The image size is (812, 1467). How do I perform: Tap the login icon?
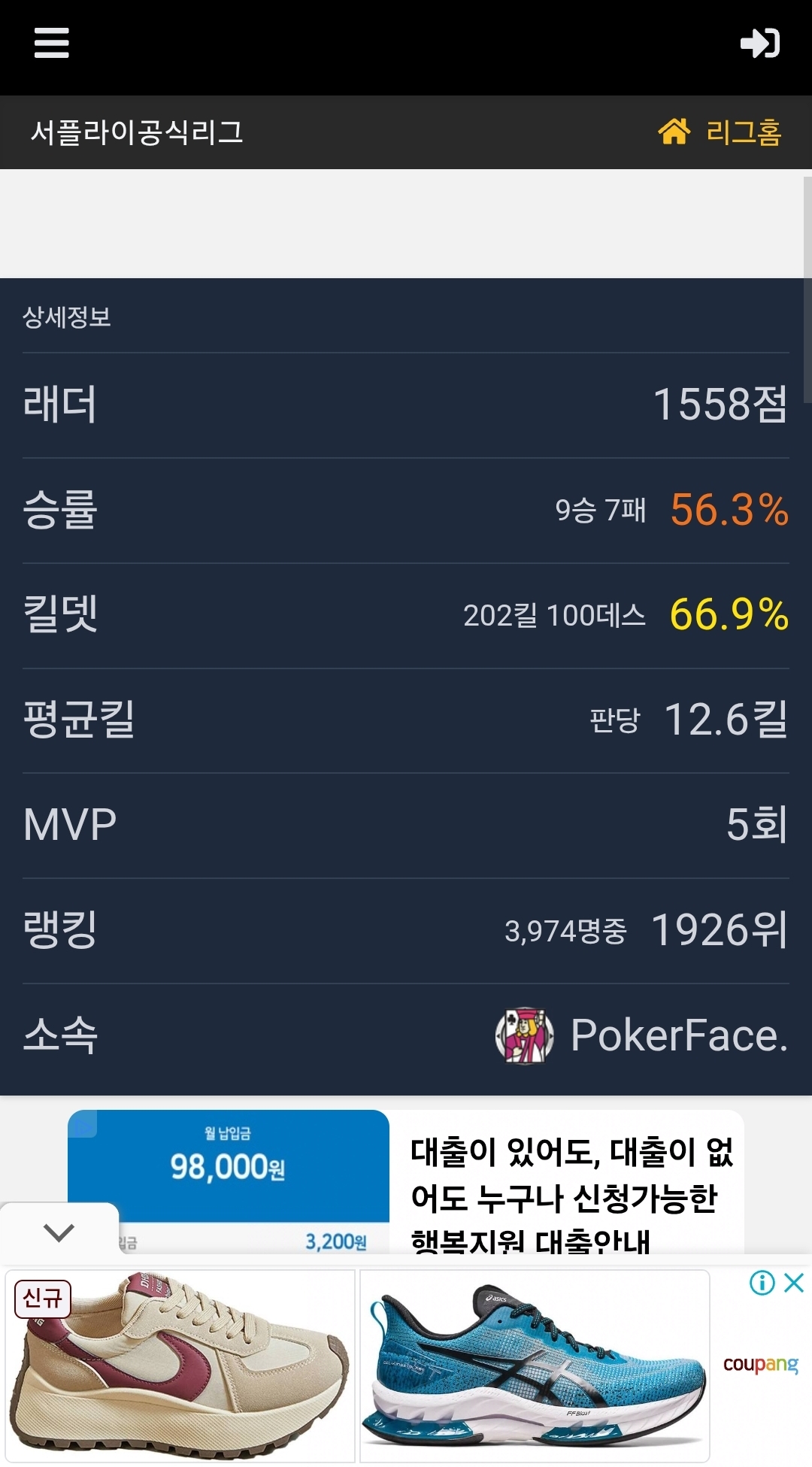click(x=759, y=43)
